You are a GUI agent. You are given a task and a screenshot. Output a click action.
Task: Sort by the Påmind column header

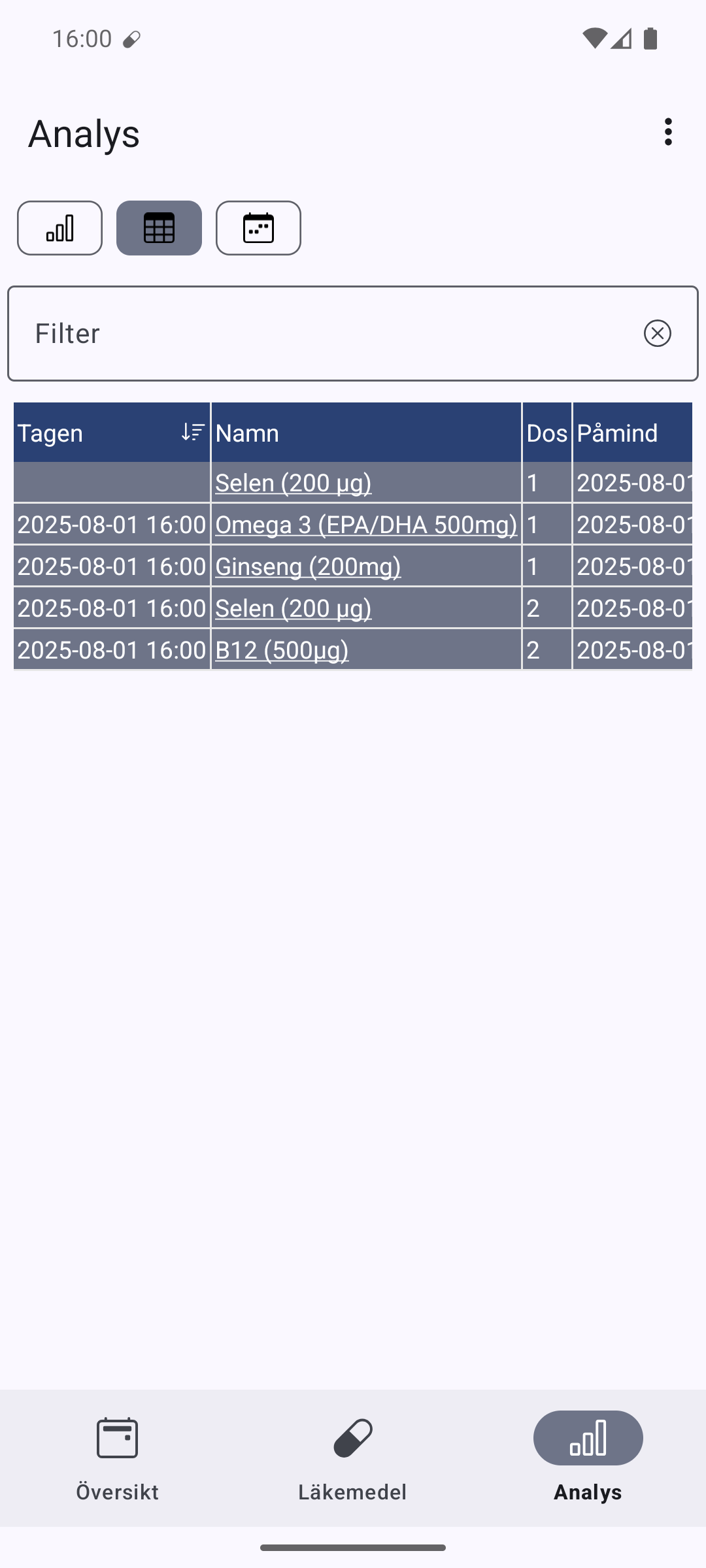click(632, 433)
